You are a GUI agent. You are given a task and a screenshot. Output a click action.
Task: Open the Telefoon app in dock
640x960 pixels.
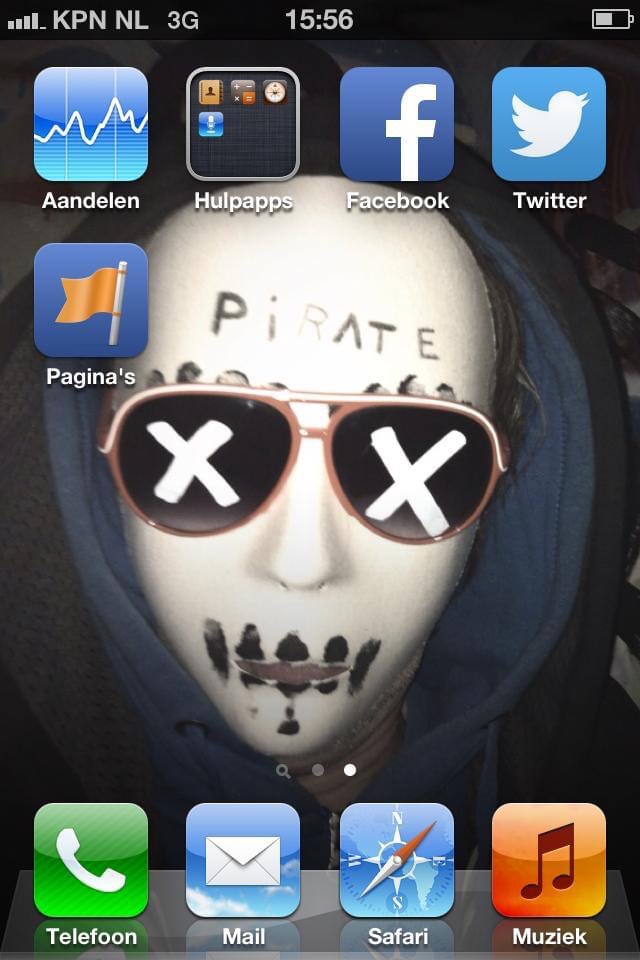91,860
